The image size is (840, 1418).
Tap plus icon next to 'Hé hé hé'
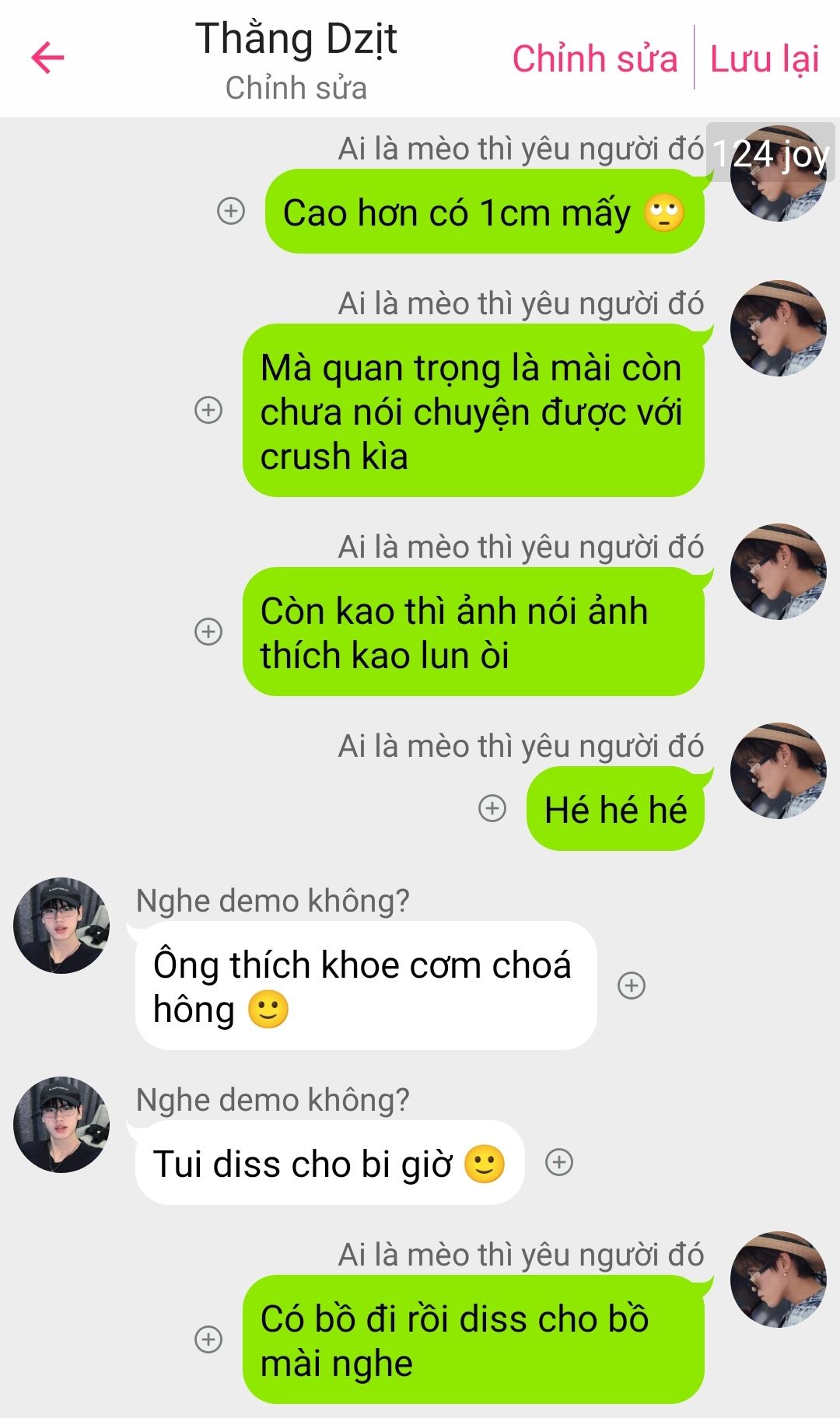click(x=492, y=808)
